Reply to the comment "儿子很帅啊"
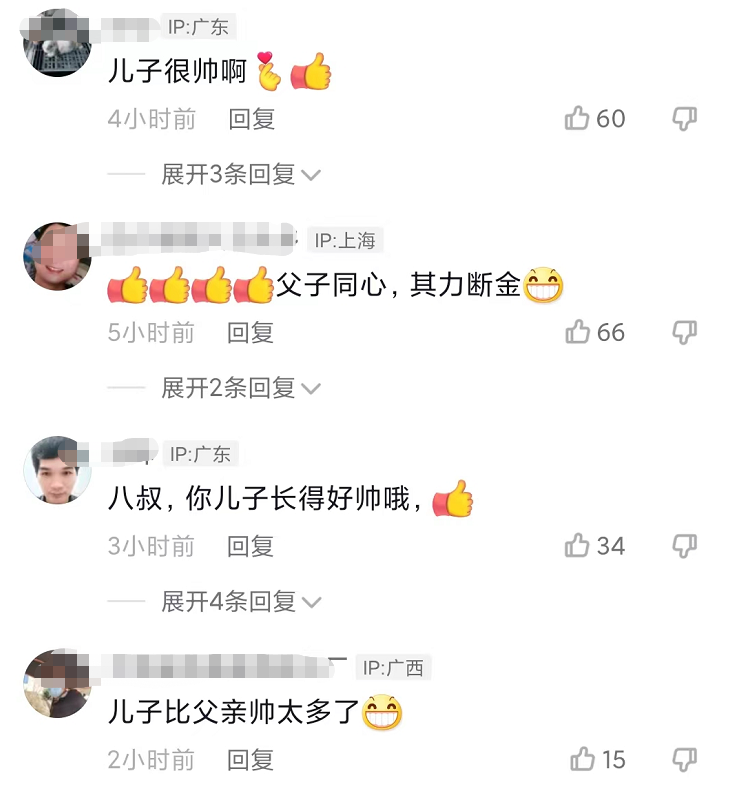 click(250, 119)
